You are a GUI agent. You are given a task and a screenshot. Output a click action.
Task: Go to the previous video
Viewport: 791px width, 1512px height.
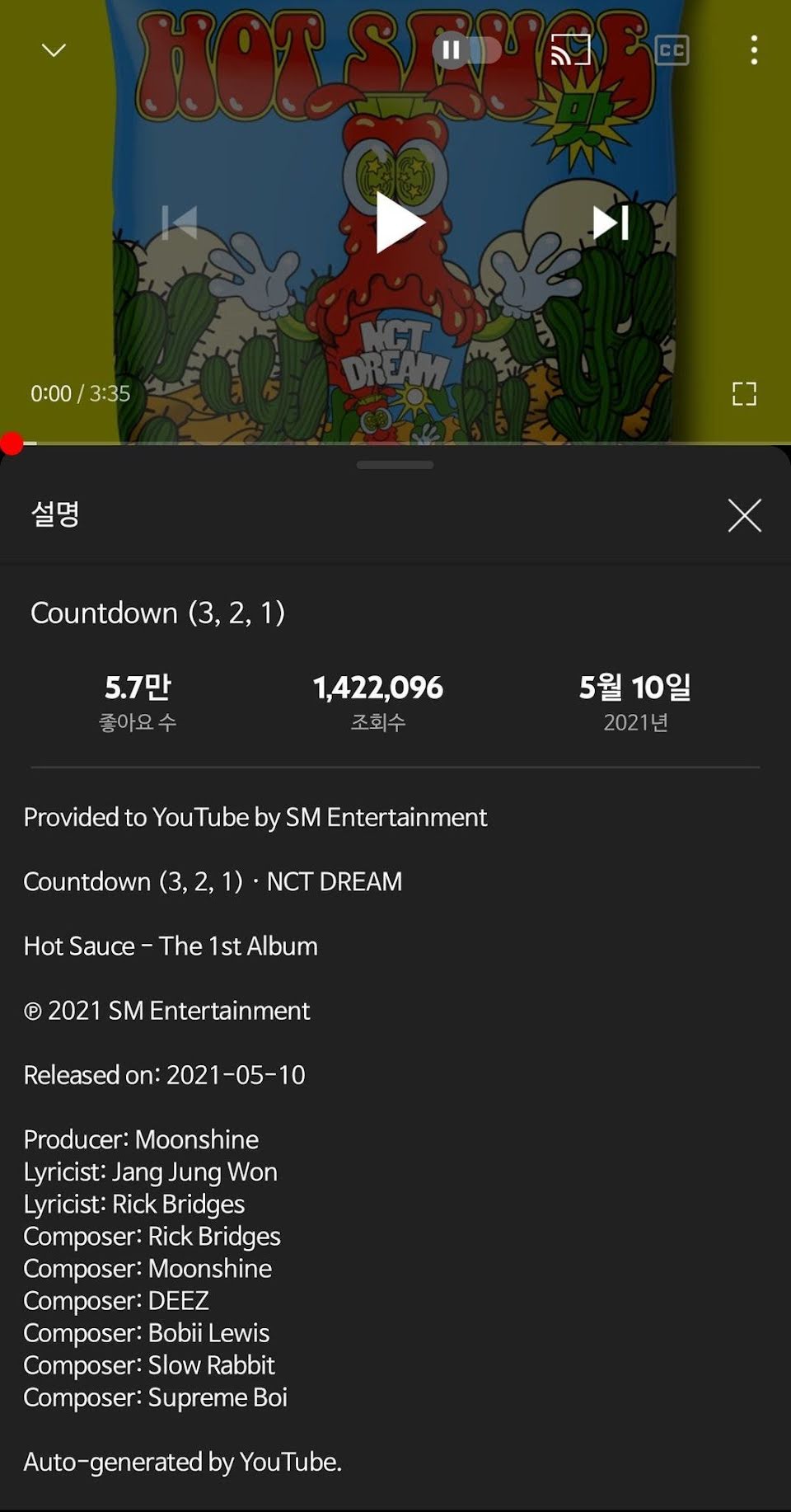click(x=180, y=223)
